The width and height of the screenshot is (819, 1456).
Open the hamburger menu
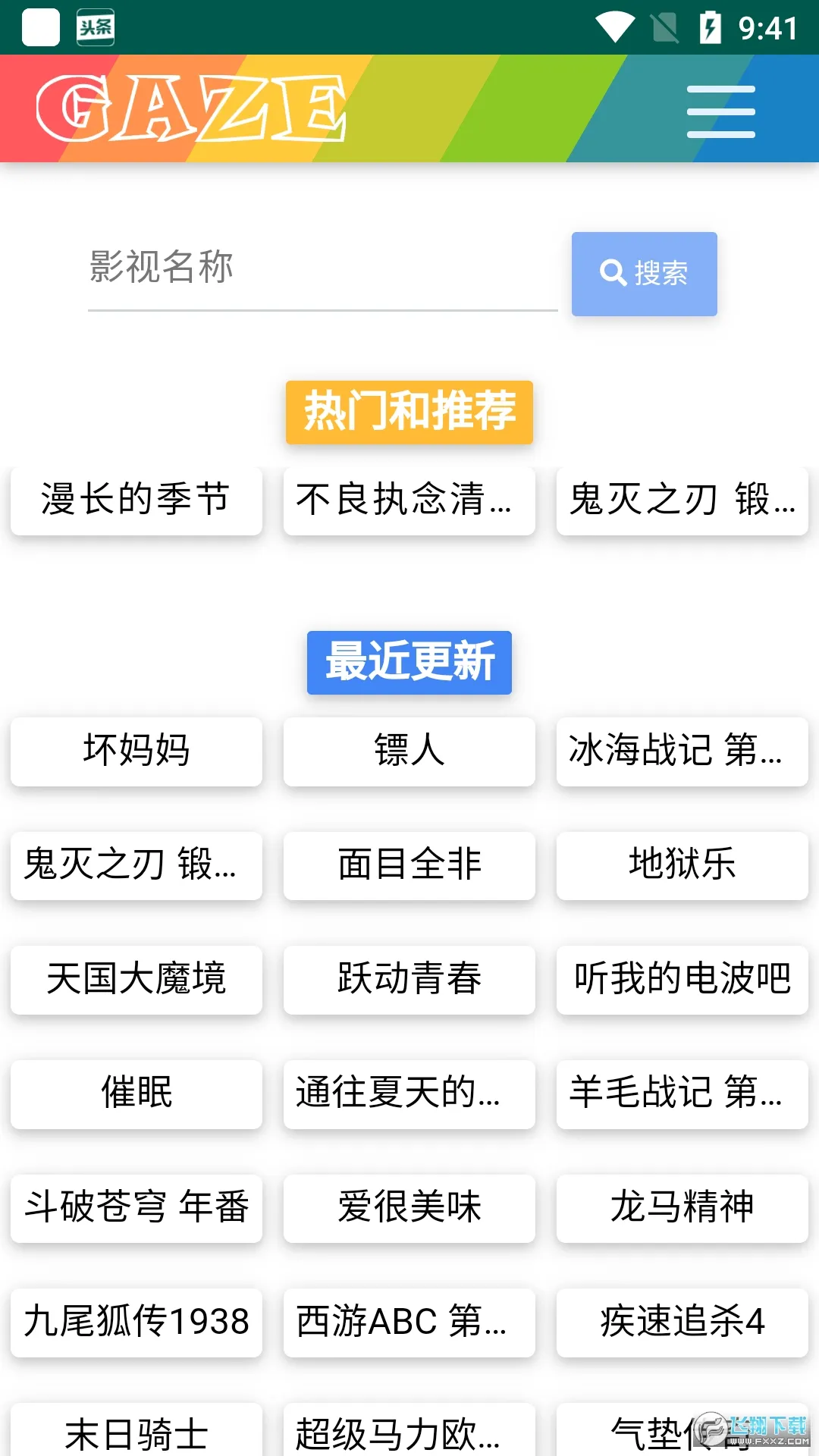720,111
